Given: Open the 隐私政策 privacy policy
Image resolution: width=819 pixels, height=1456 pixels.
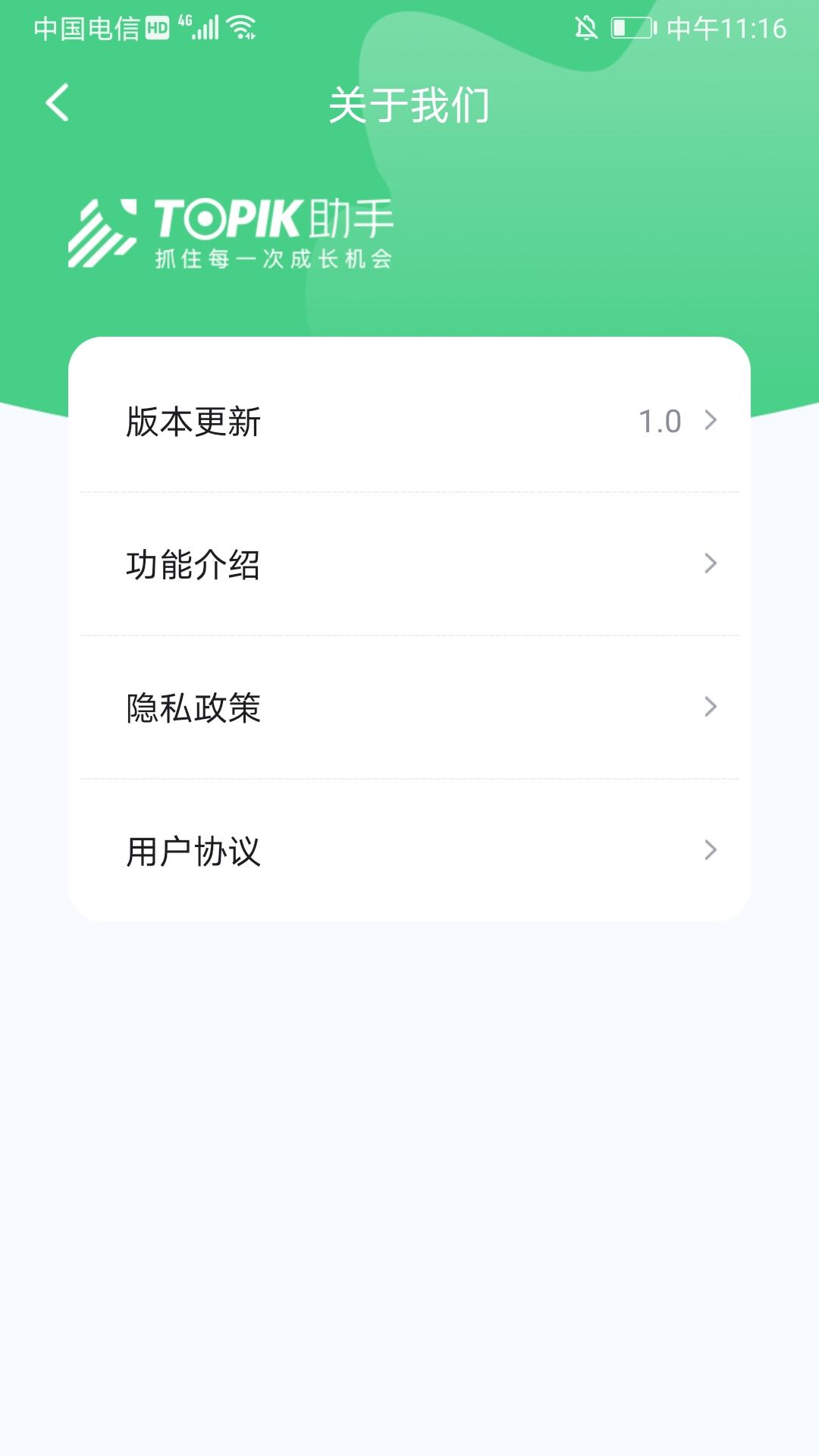Looking at the screenshot, I should point(409,707).
